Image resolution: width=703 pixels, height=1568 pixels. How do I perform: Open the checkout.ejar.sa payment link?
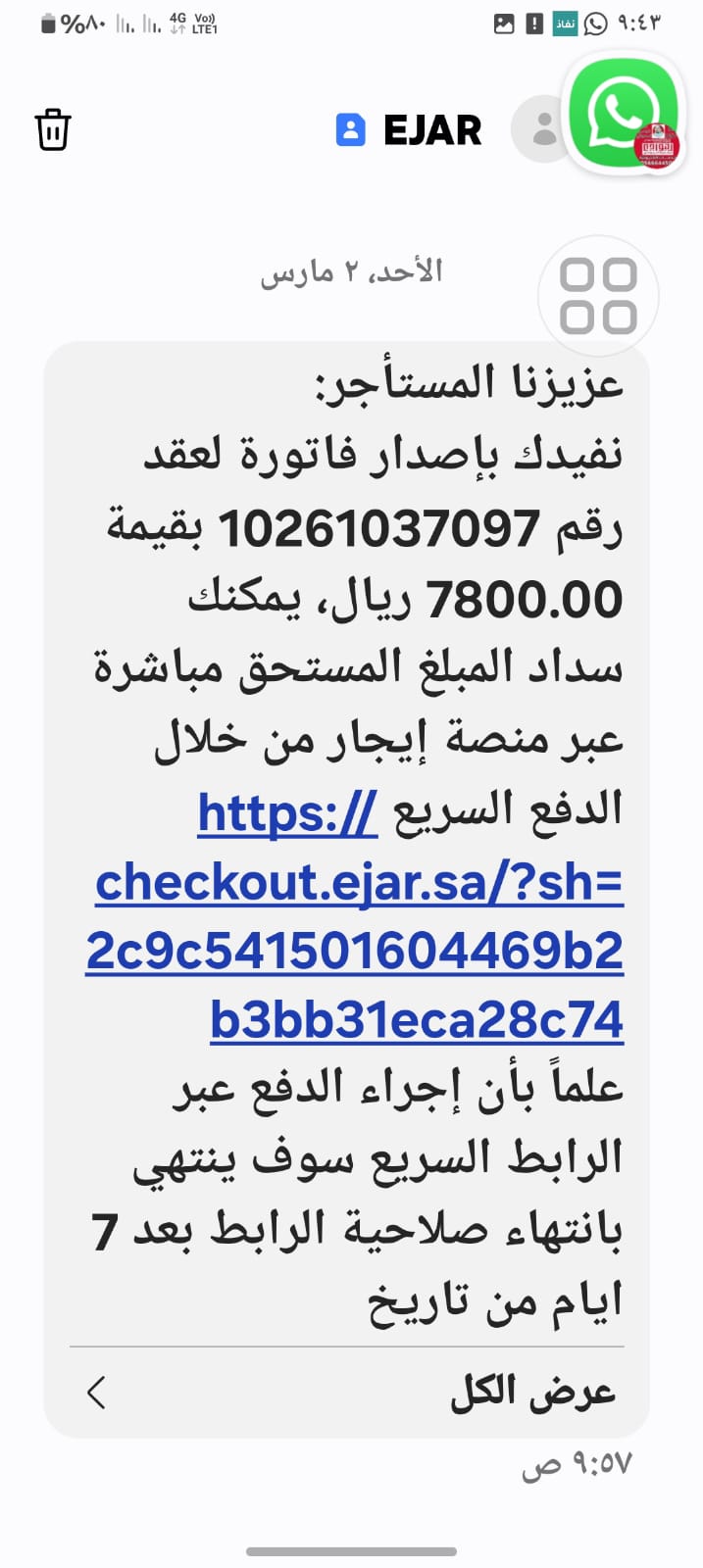pos(358,883)
